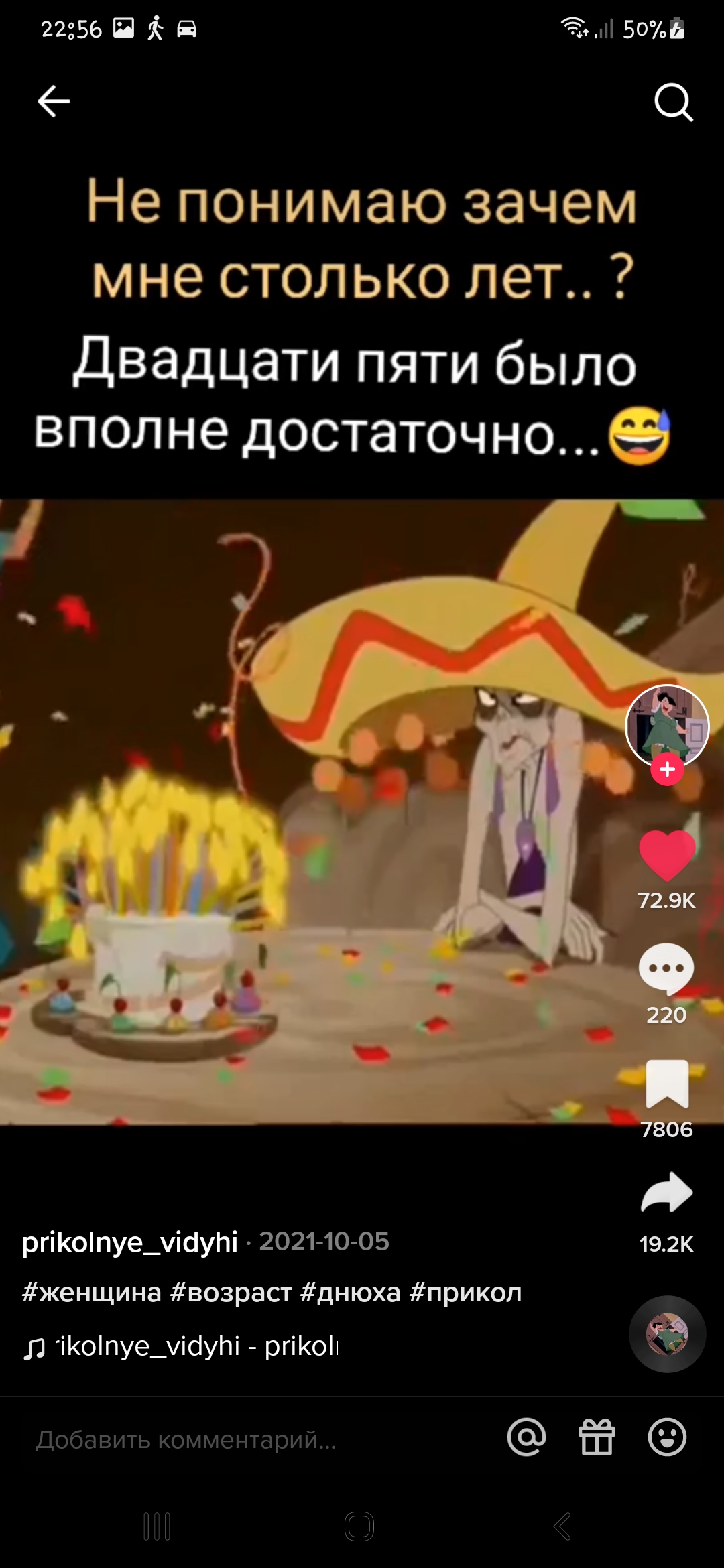Open the sound title next to the music note

pos(198,1346)
